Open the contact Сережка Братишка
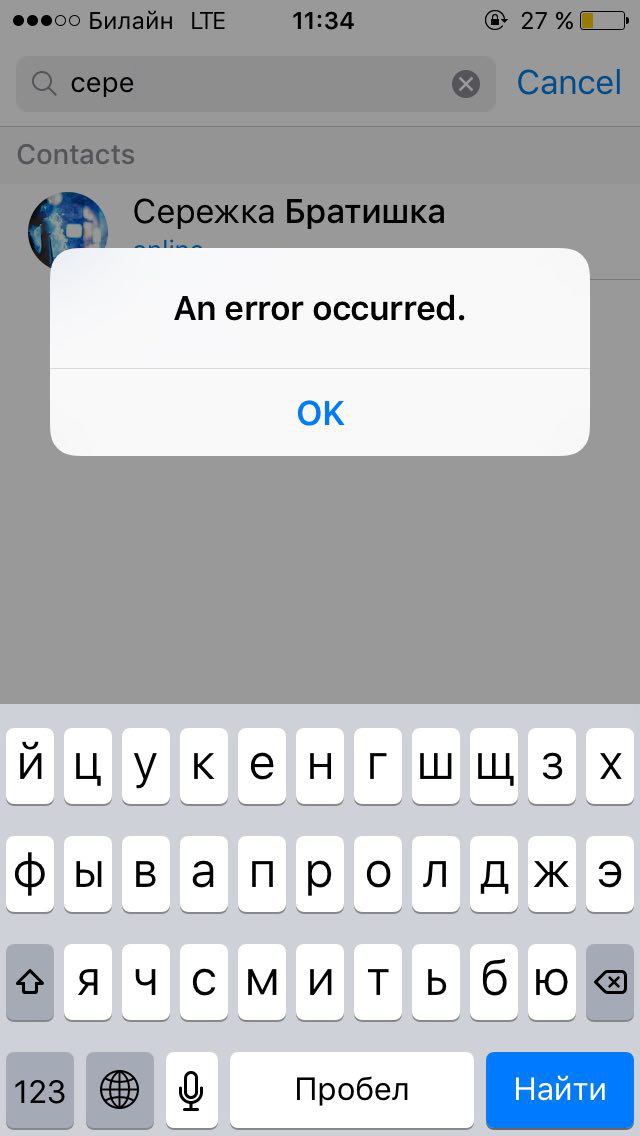Viewport: 640px width, 1136px height. click(288, 213)
